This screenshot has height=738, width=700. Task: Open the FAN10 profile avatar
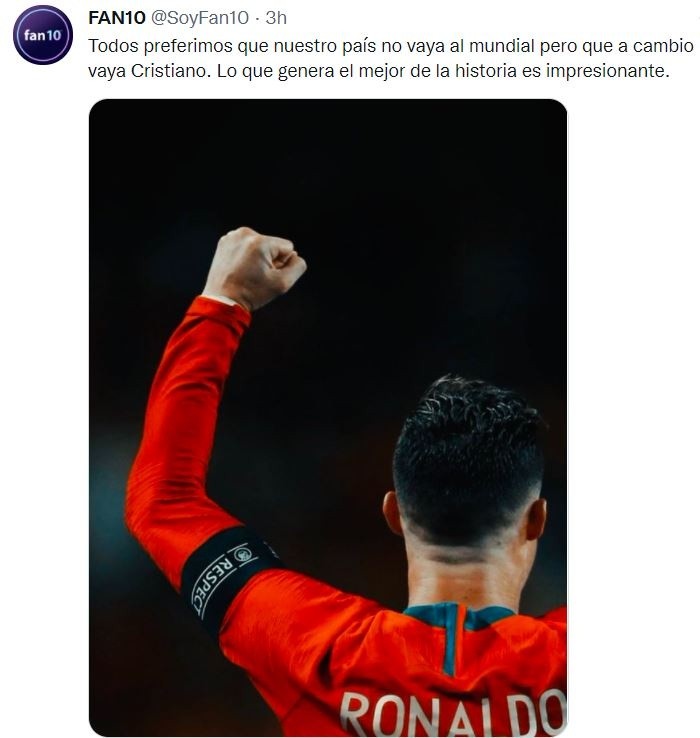[x=43, y=35]
